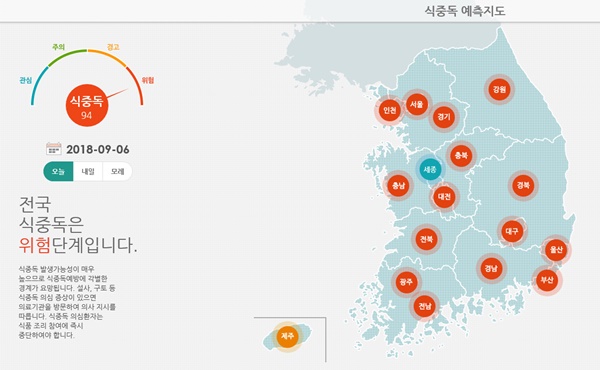Select the 오늘 (today) tab
This screenshot has height=370, width=600.
click(x=58, y=171)
